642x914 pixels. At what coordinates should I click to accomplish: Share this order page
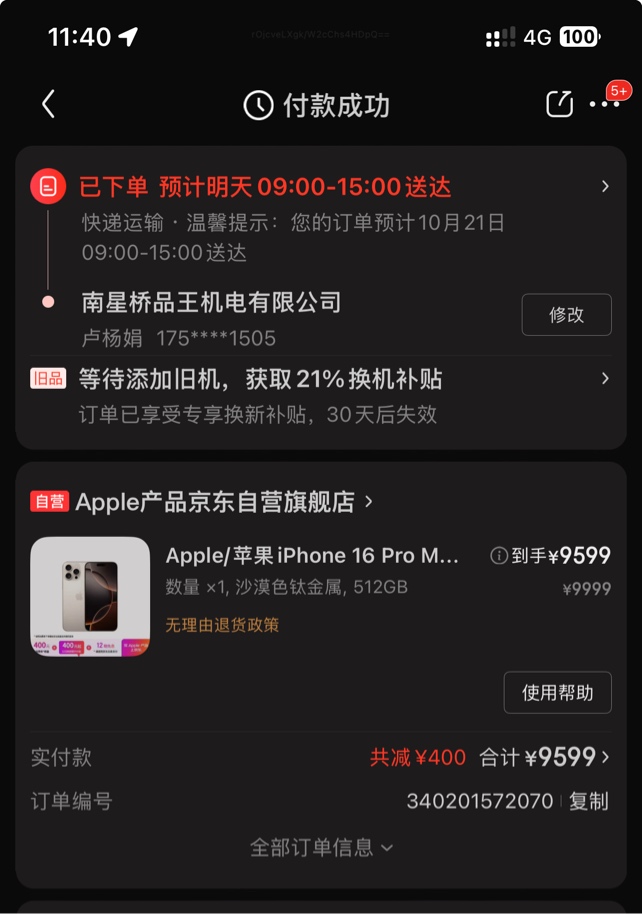tap(559, 104)
